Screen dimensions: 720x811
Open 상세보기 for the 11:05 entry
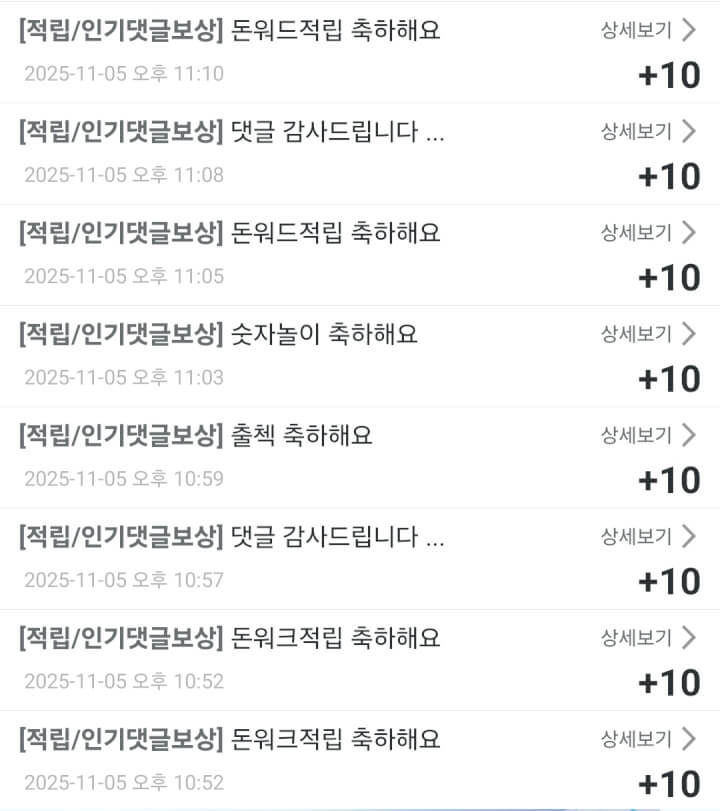[648, 233]
